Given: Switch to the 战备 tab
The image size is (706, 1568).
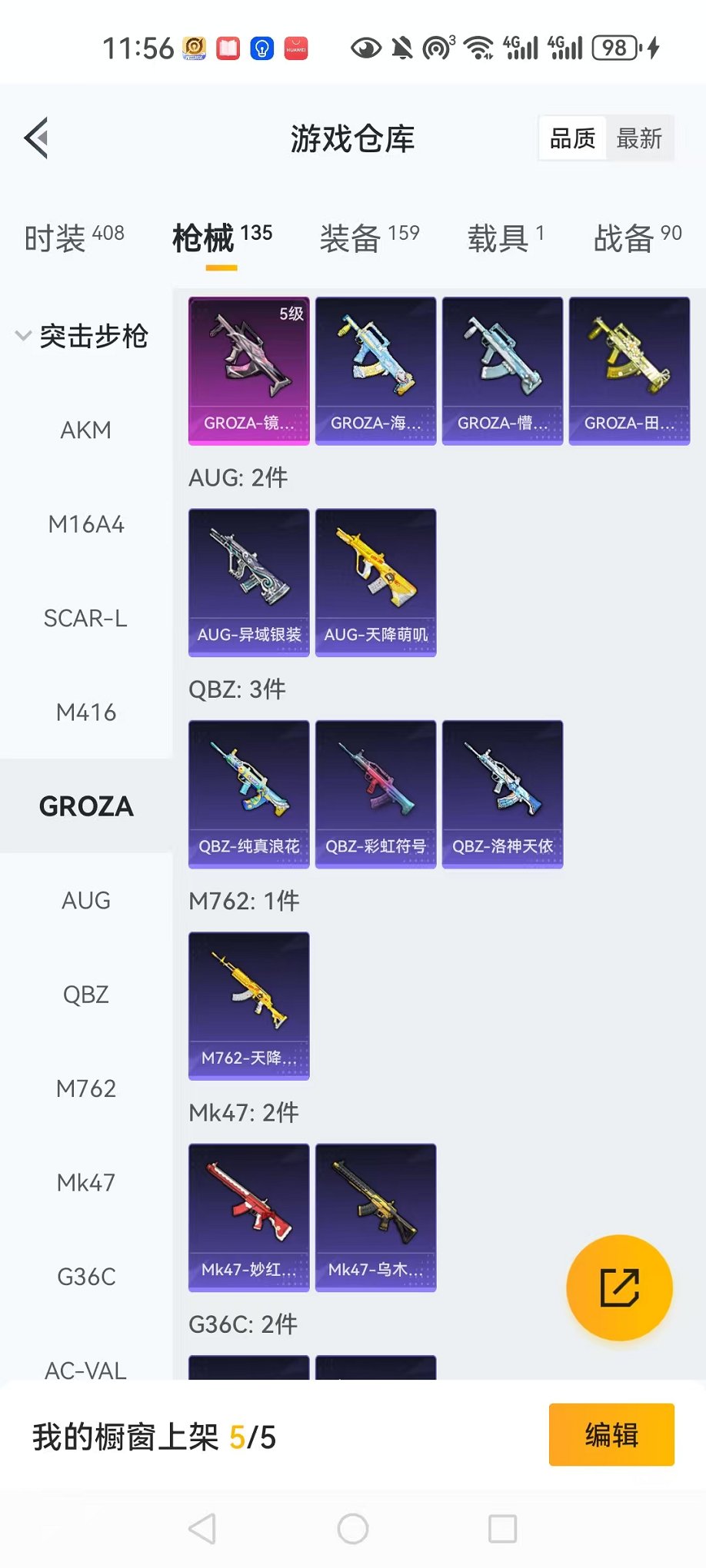Looking at the screenshot, I should pyautogui.click(x=637, y=238).
